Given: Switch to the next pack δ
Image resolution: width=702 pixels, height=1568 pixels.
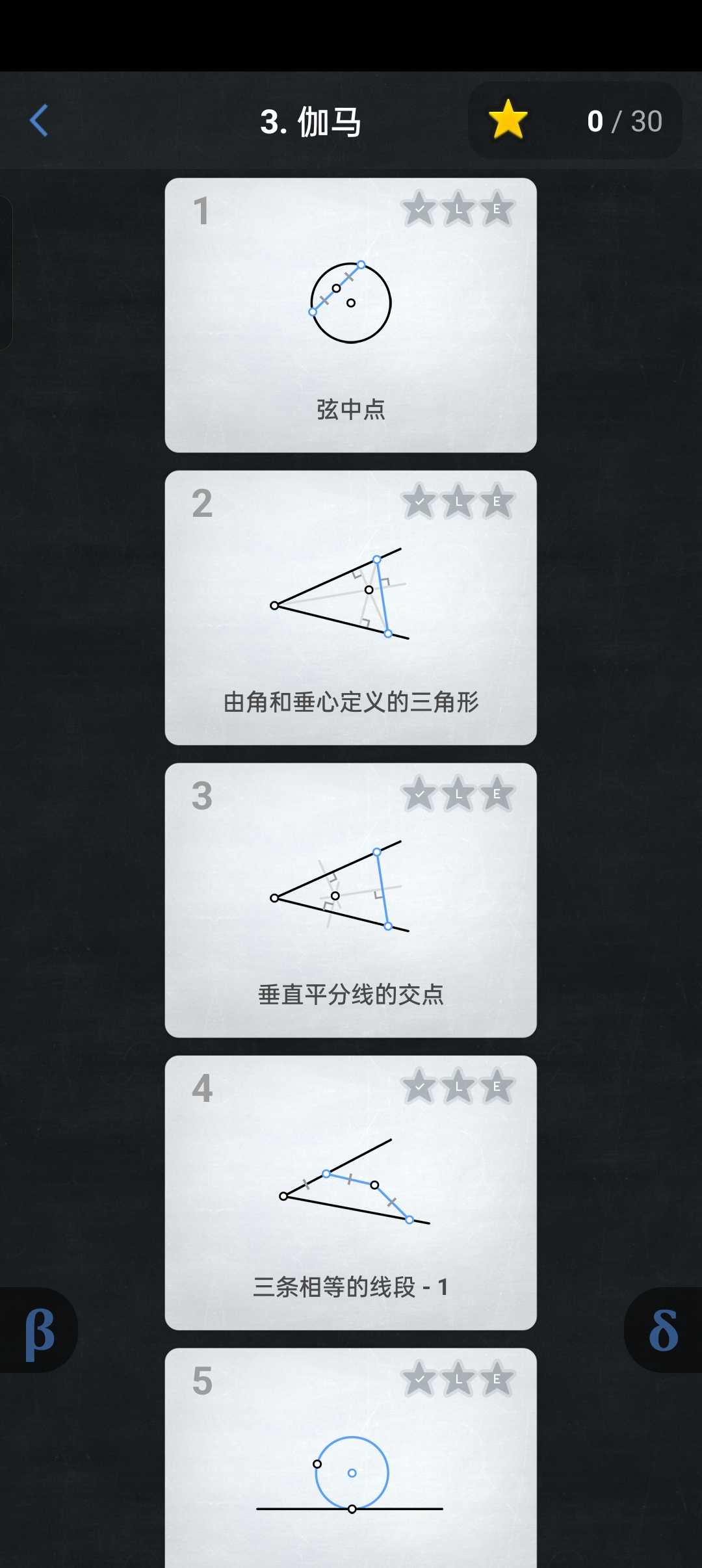Looking at the screenshot, I should coord(664,1330).
